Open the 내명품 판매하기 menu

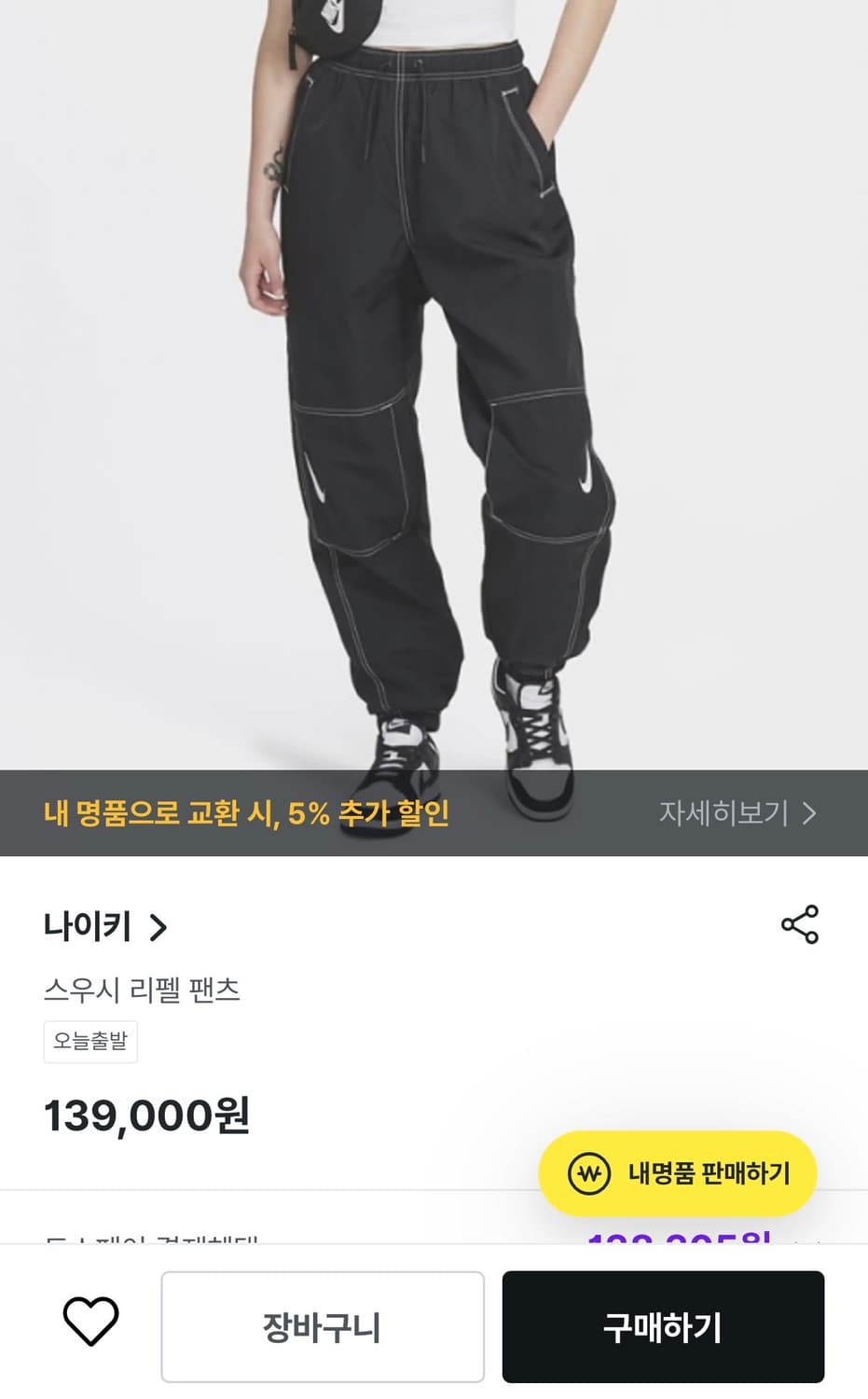678,1173
